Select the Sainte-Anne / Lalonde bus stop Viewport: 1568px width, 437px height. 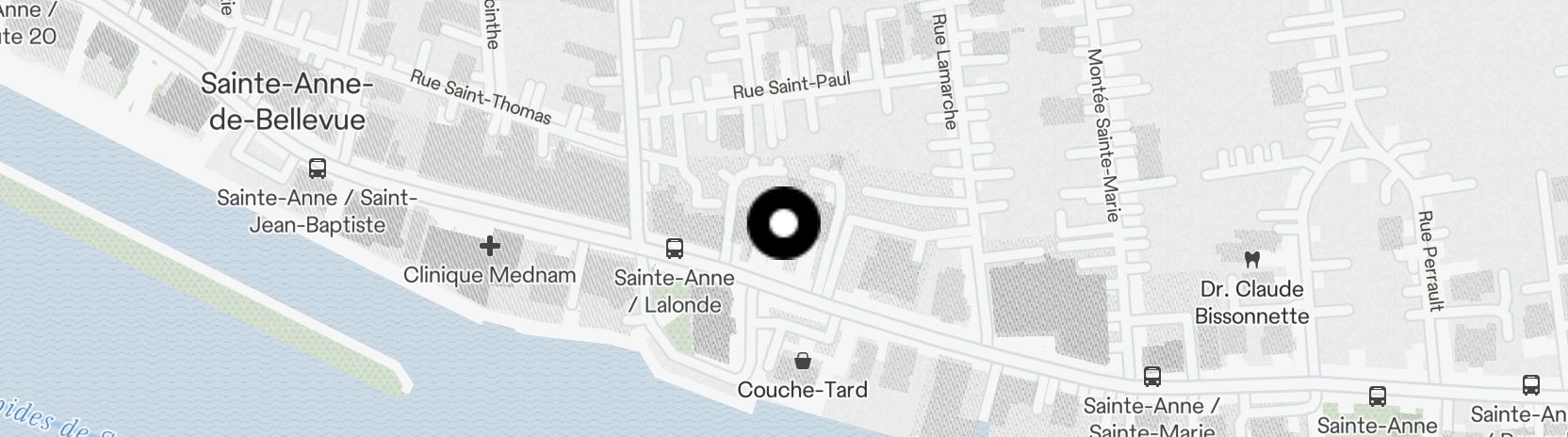[x=674, y=249]
